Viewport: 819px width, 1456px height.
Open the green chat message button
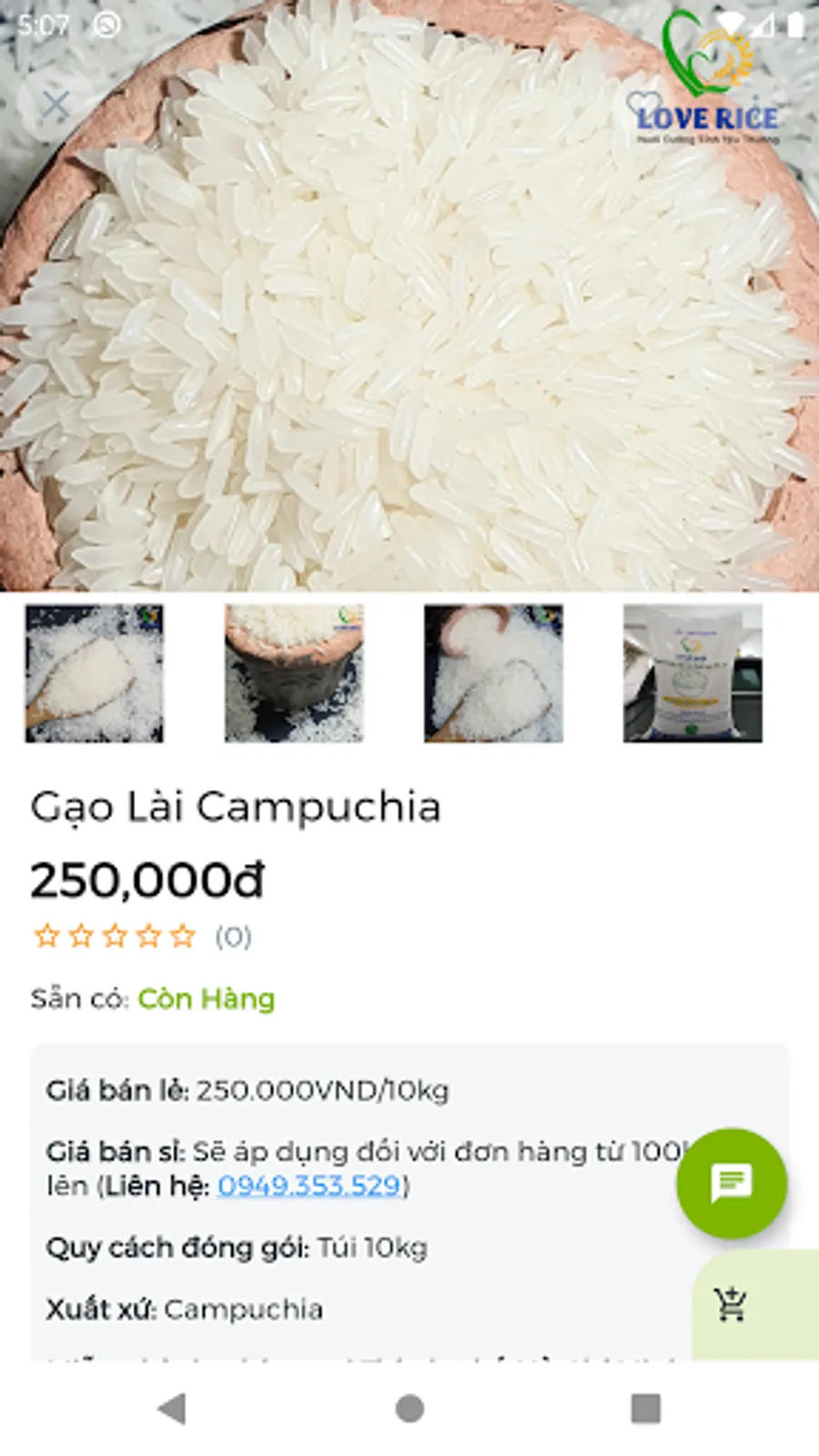pos(731,1183)
